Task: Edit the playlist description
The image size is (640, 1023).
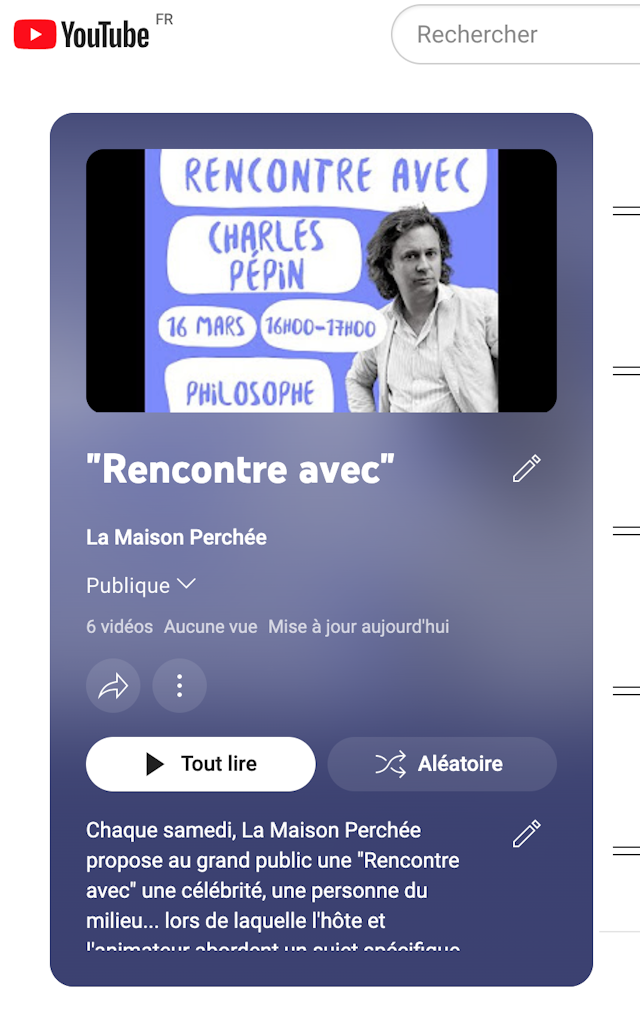Action: (526, 834)
